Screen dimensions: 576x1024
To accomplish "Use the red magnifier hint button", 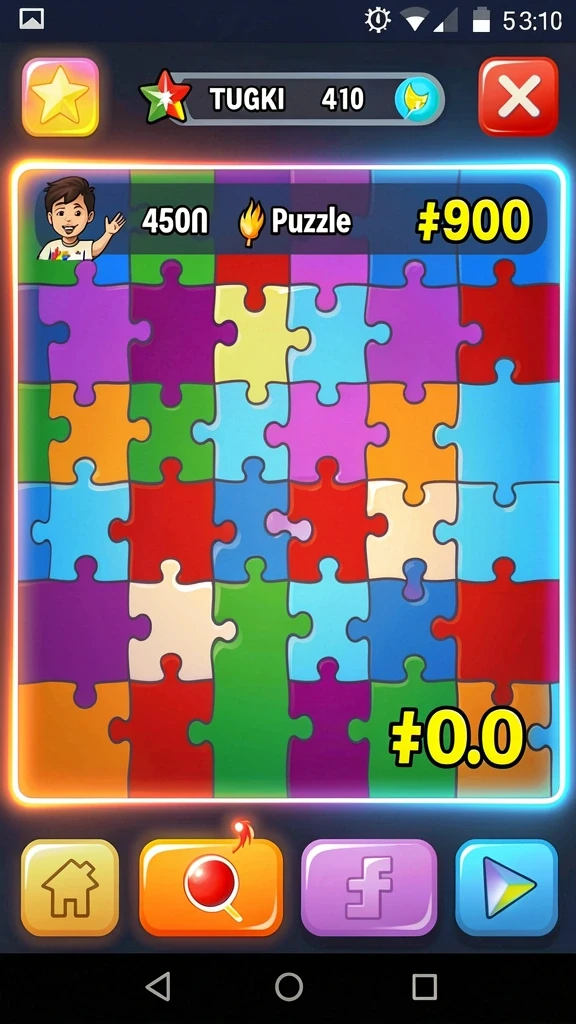I will [211, 888].
